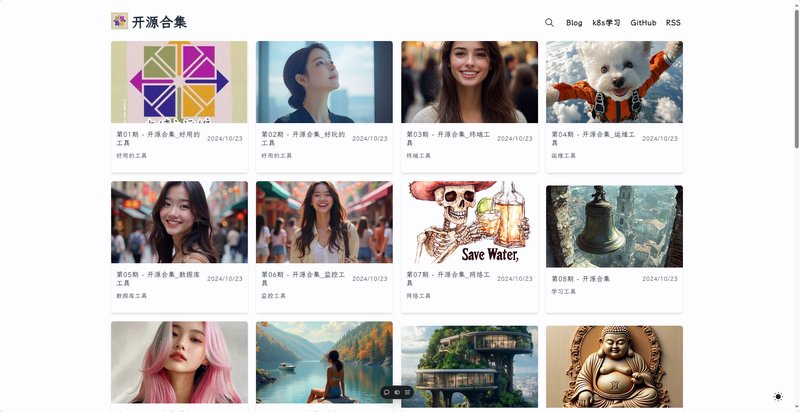Open the search icon in header
Image resolution: width=800 pixels, height=412 pixels.
tap(549, 22)
